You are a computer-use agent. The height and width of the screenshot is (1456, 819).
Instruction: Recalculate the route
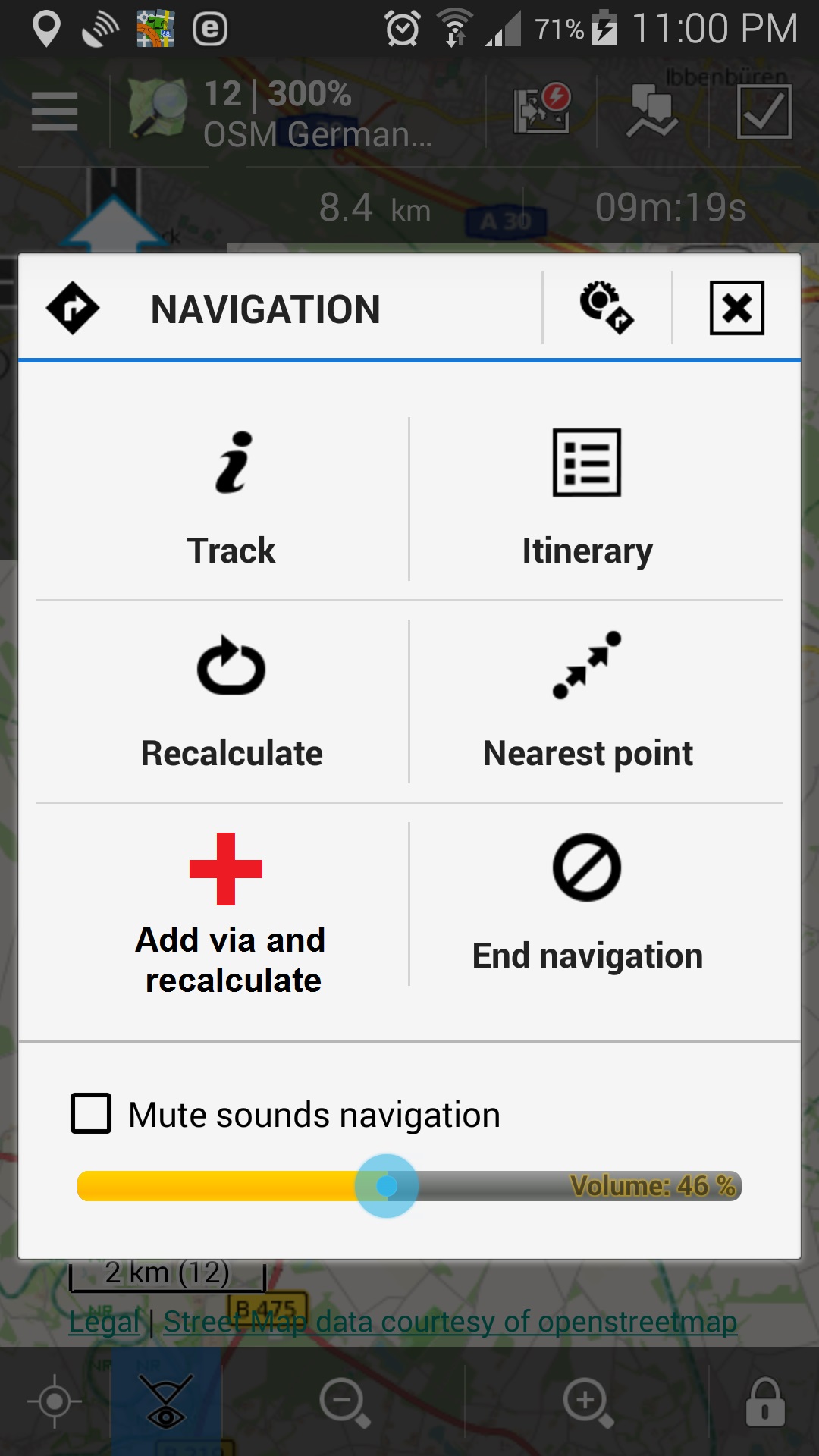pyautogui.click(x=231, y=701)
